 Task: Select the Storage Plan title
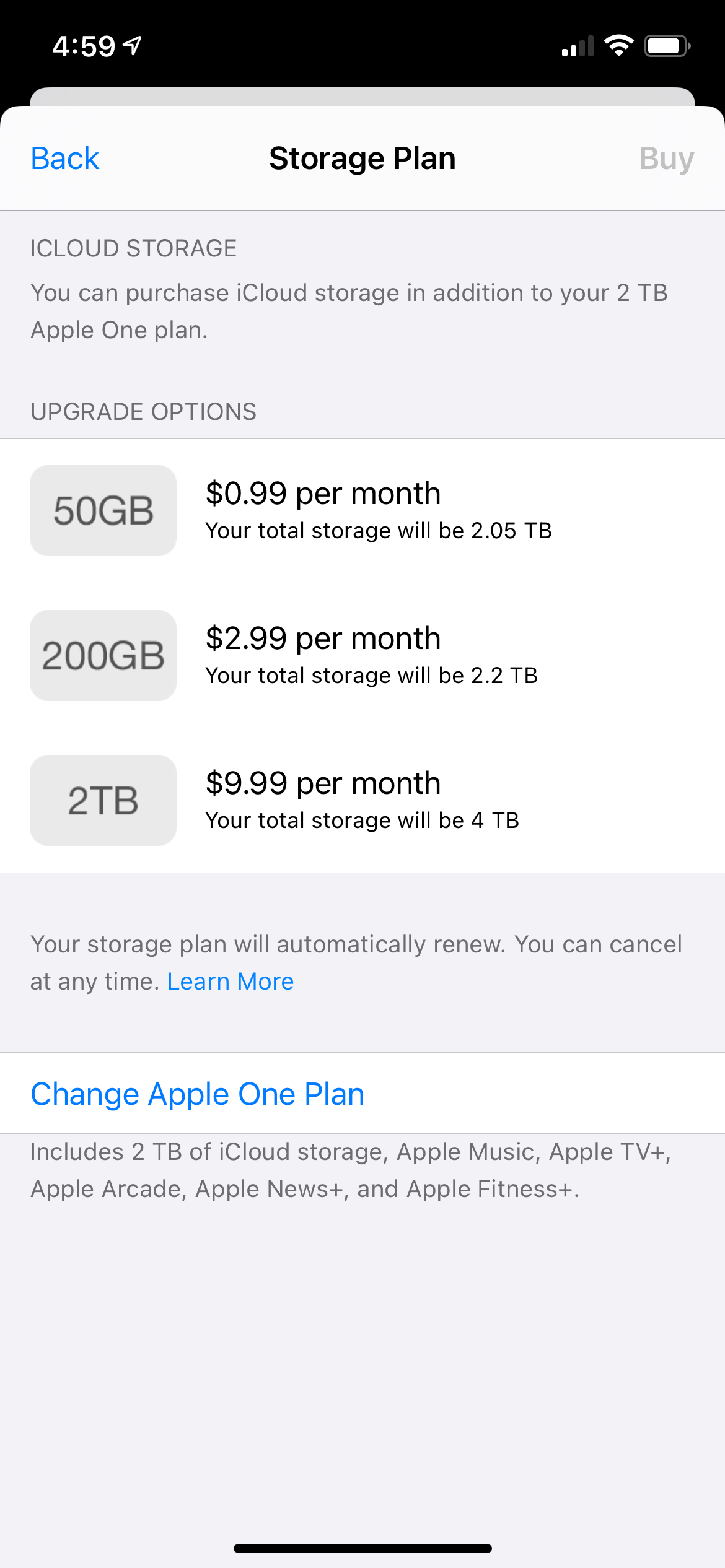(362, 158)
